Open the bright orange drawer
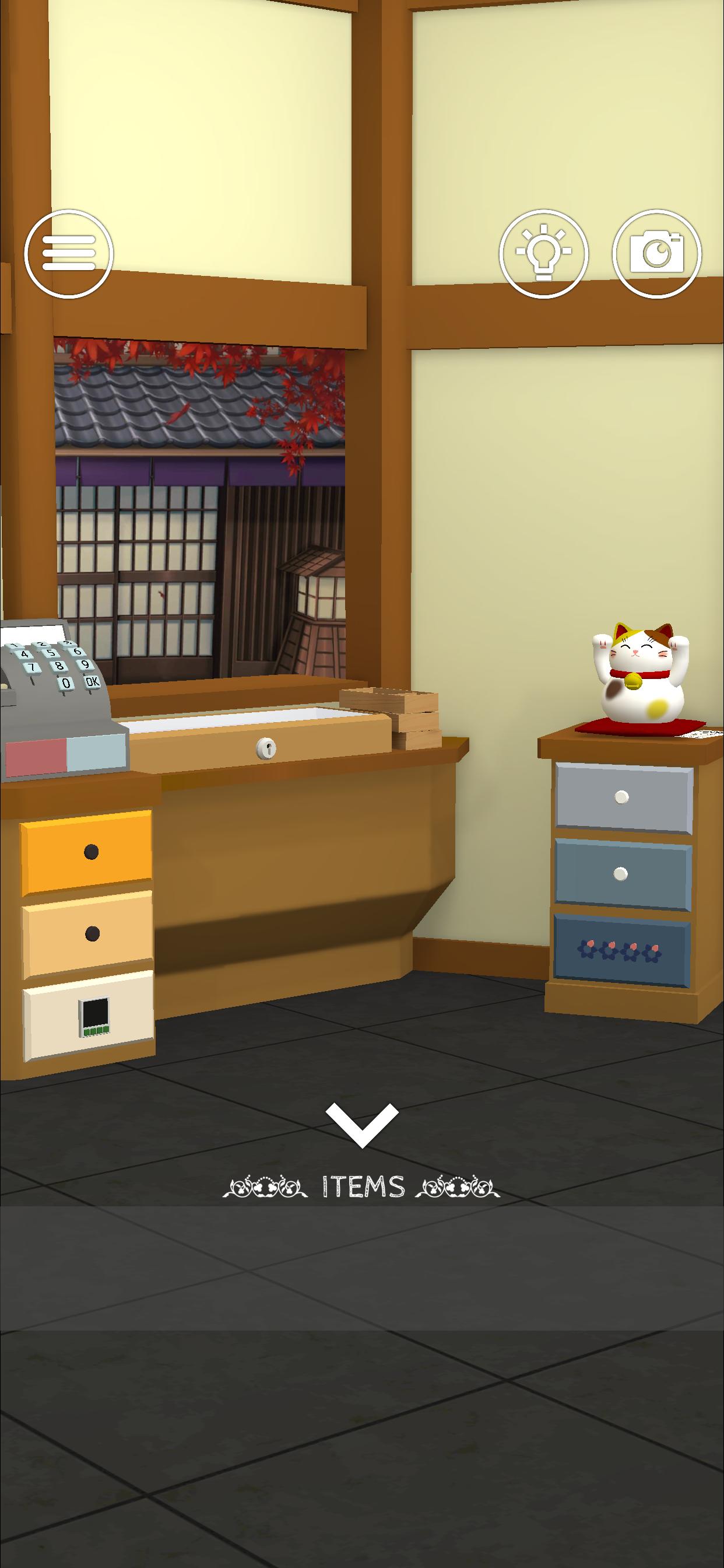 [x=86, y=853]
